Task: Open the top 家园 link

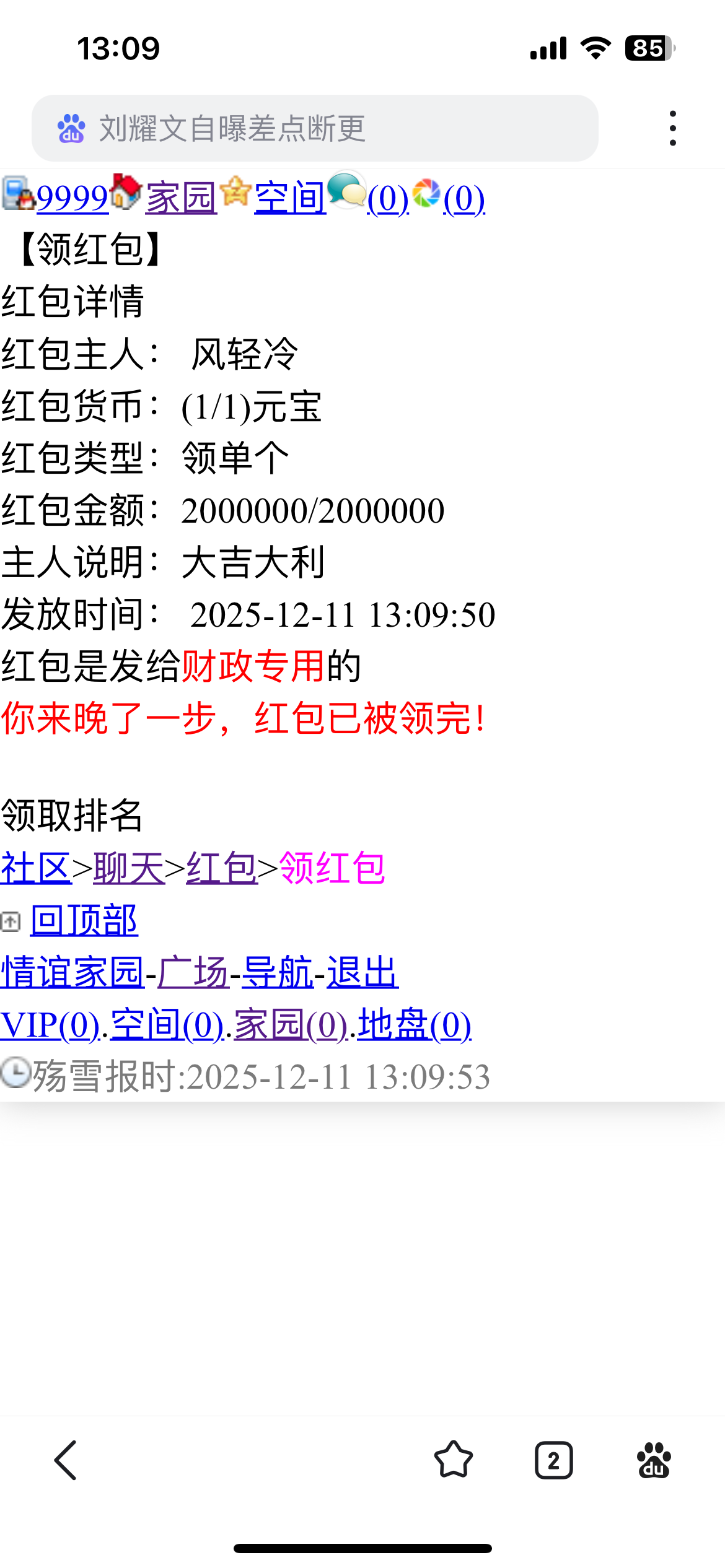Action: pos(181,198)
